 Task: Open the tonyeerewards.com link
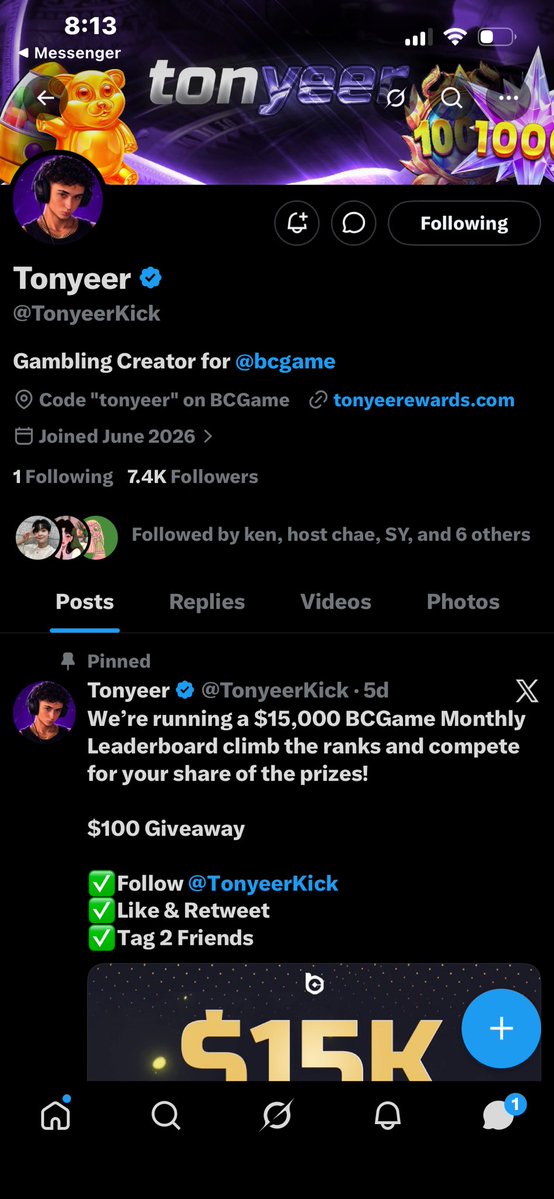point(424,400)
